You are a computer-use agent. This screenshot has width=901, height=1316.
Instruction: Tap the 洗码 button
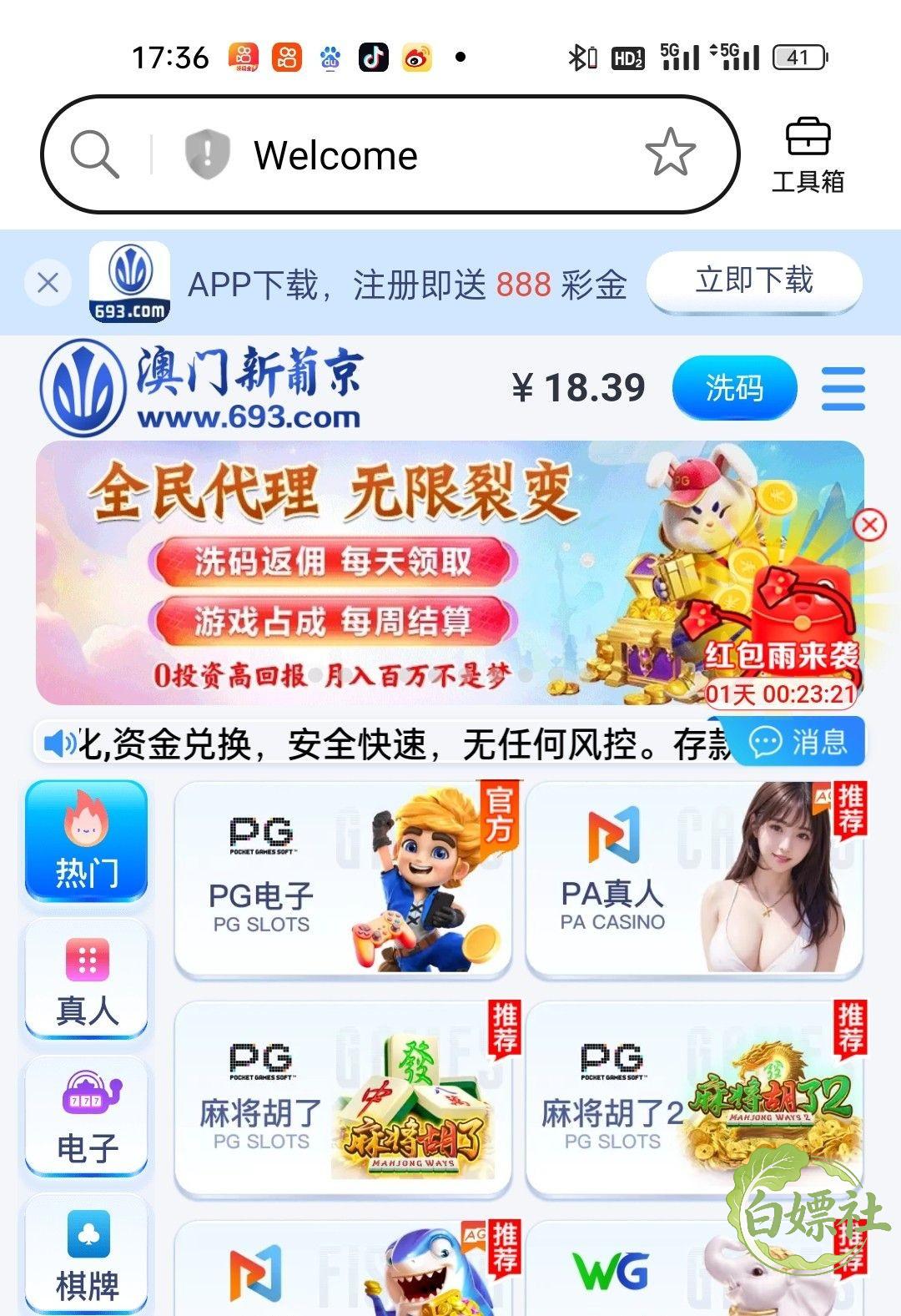tap(734, 388)
